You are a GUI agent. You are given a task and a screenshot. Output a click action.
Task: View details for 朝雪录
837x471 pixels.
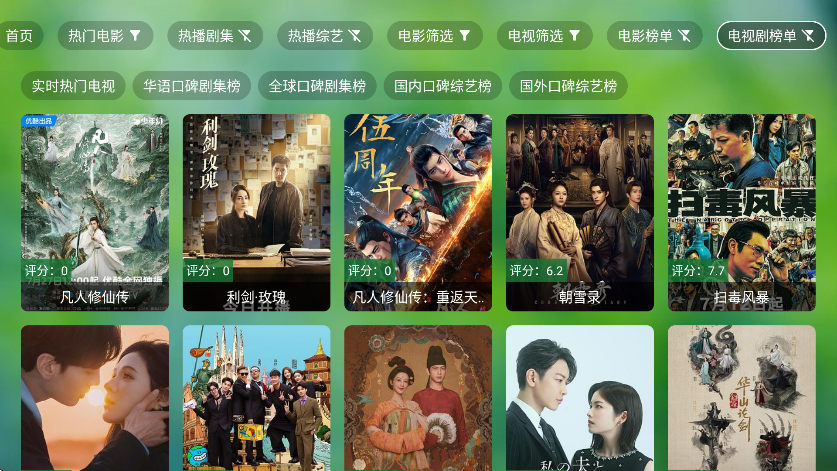point(580,212)
